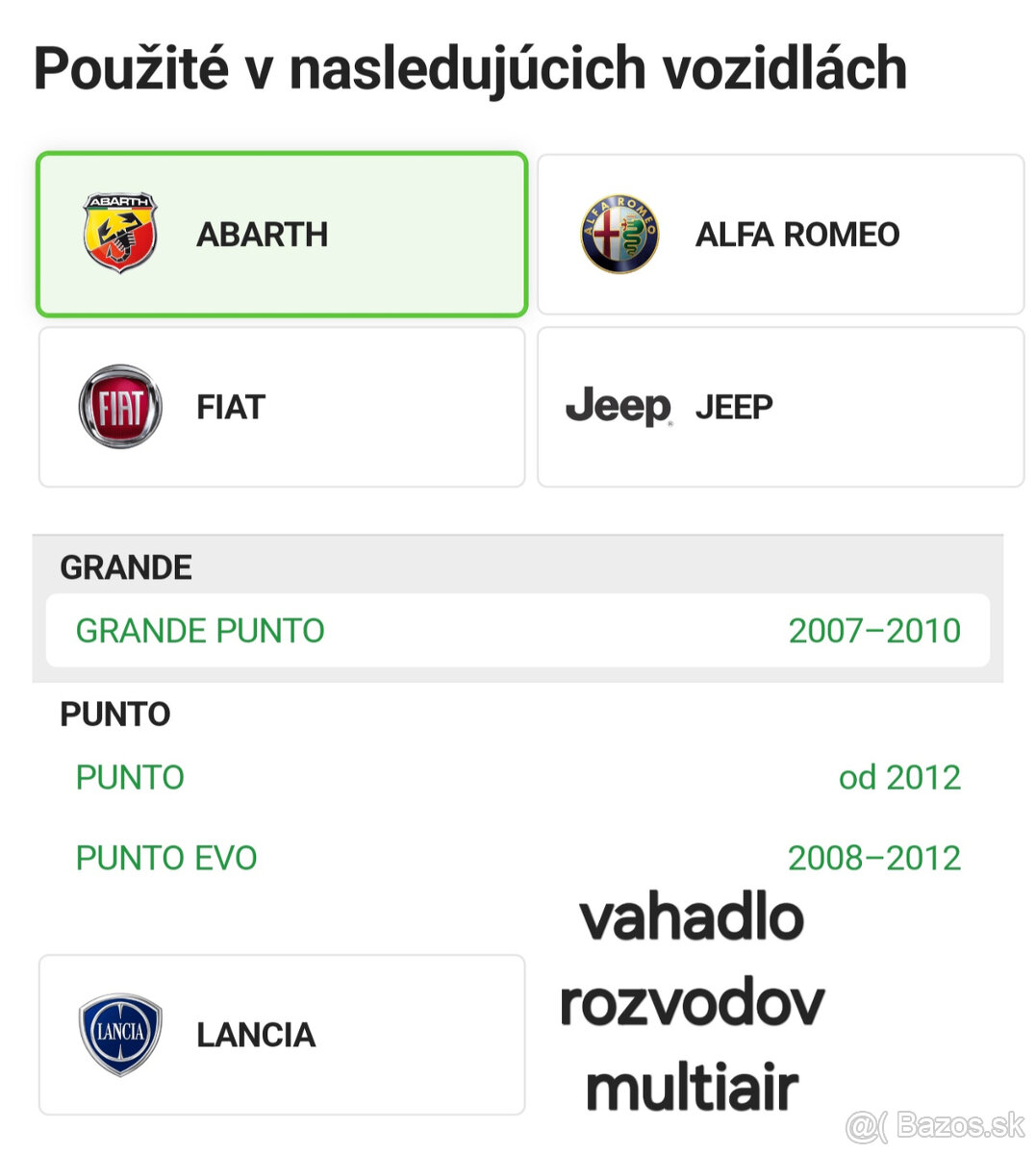Screen dimensions: 1036x1154
Task: Expand the GRANDE section header
Action: click(126, 567)
